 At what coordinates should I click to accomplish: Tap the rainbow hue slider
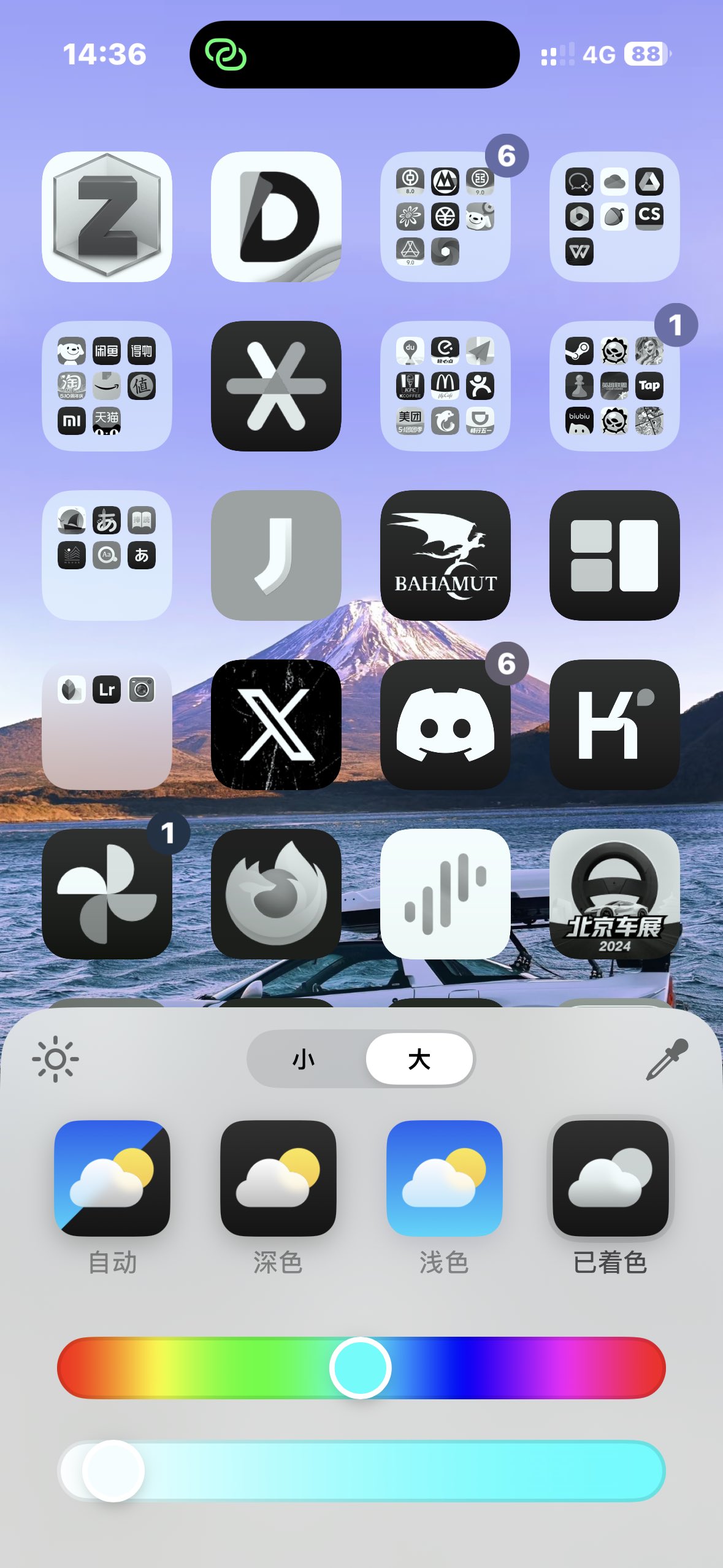point(491,1367)
